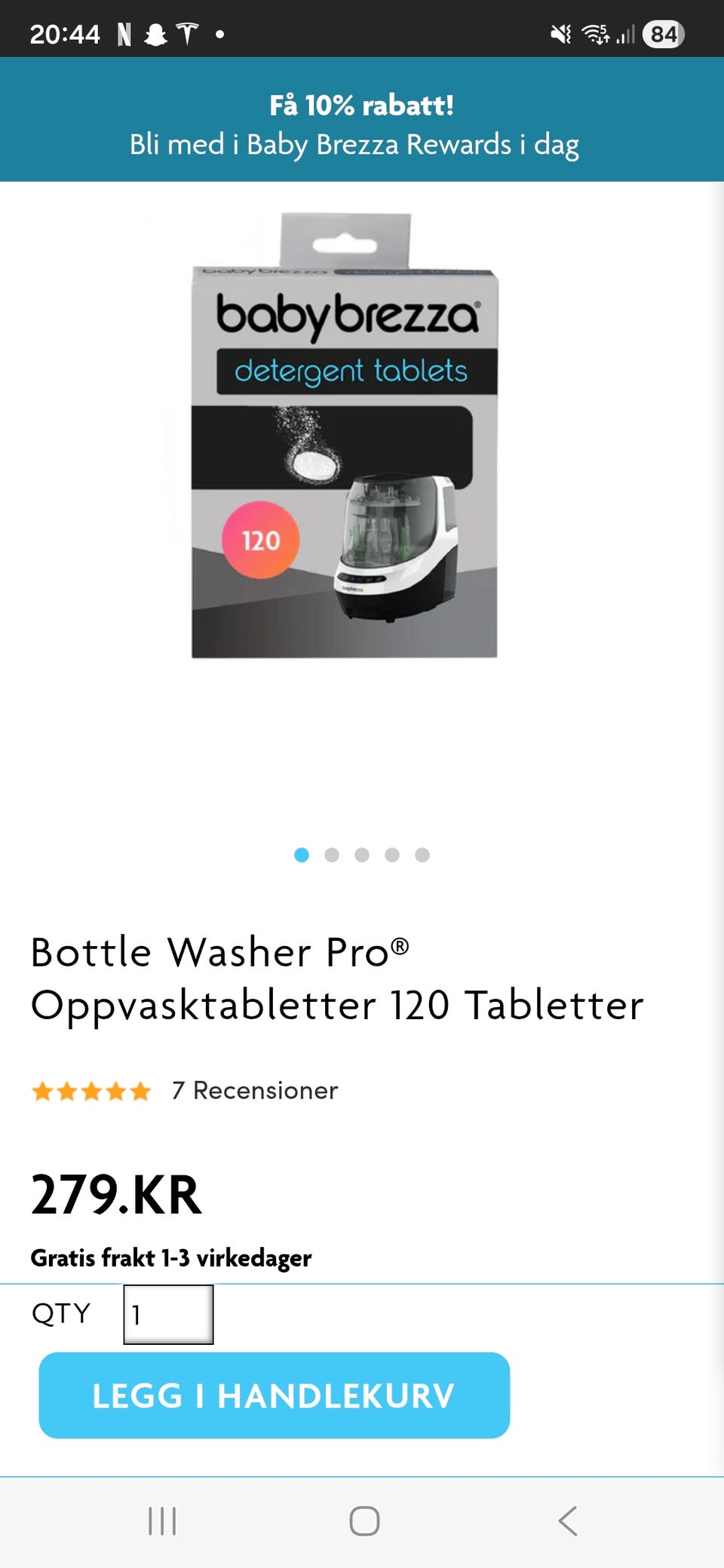This screenshot has height=1568, width=724.
Task: Open the 7 Recensioner reviews link
Action: (253, 1090)
